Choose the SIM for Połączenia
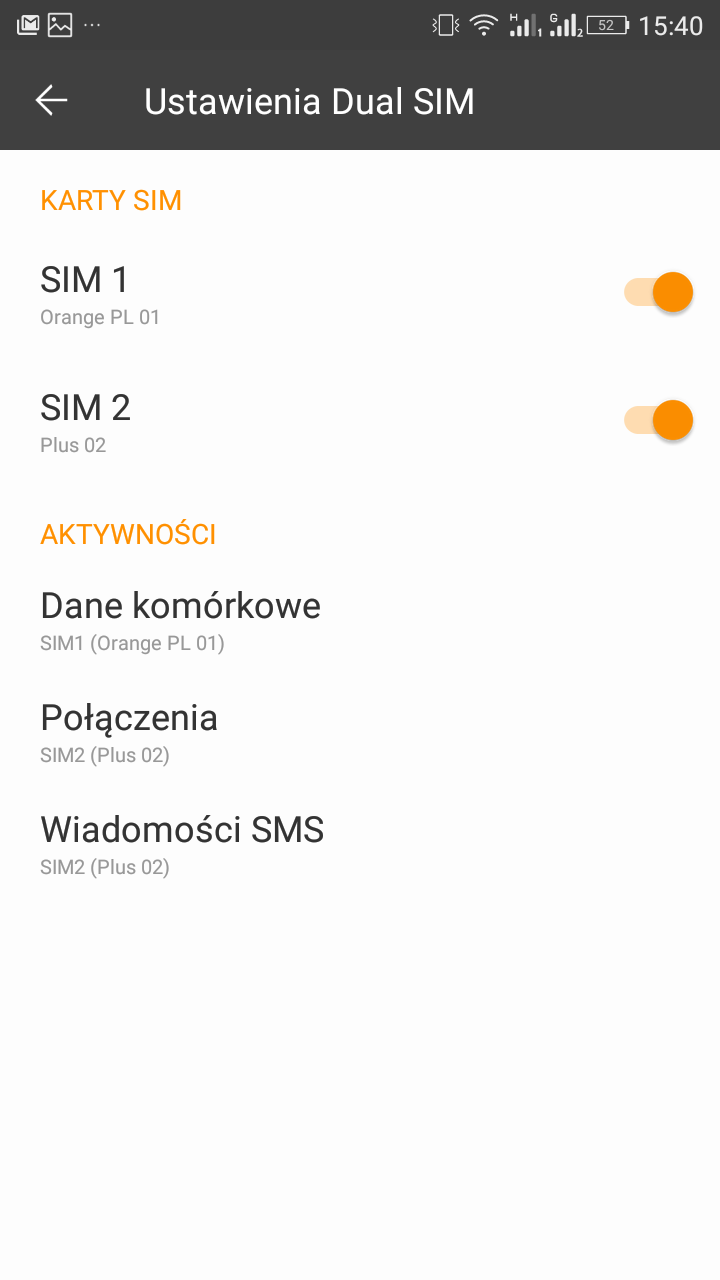This screenshot has height=1280, width=720. click(129, 732)
